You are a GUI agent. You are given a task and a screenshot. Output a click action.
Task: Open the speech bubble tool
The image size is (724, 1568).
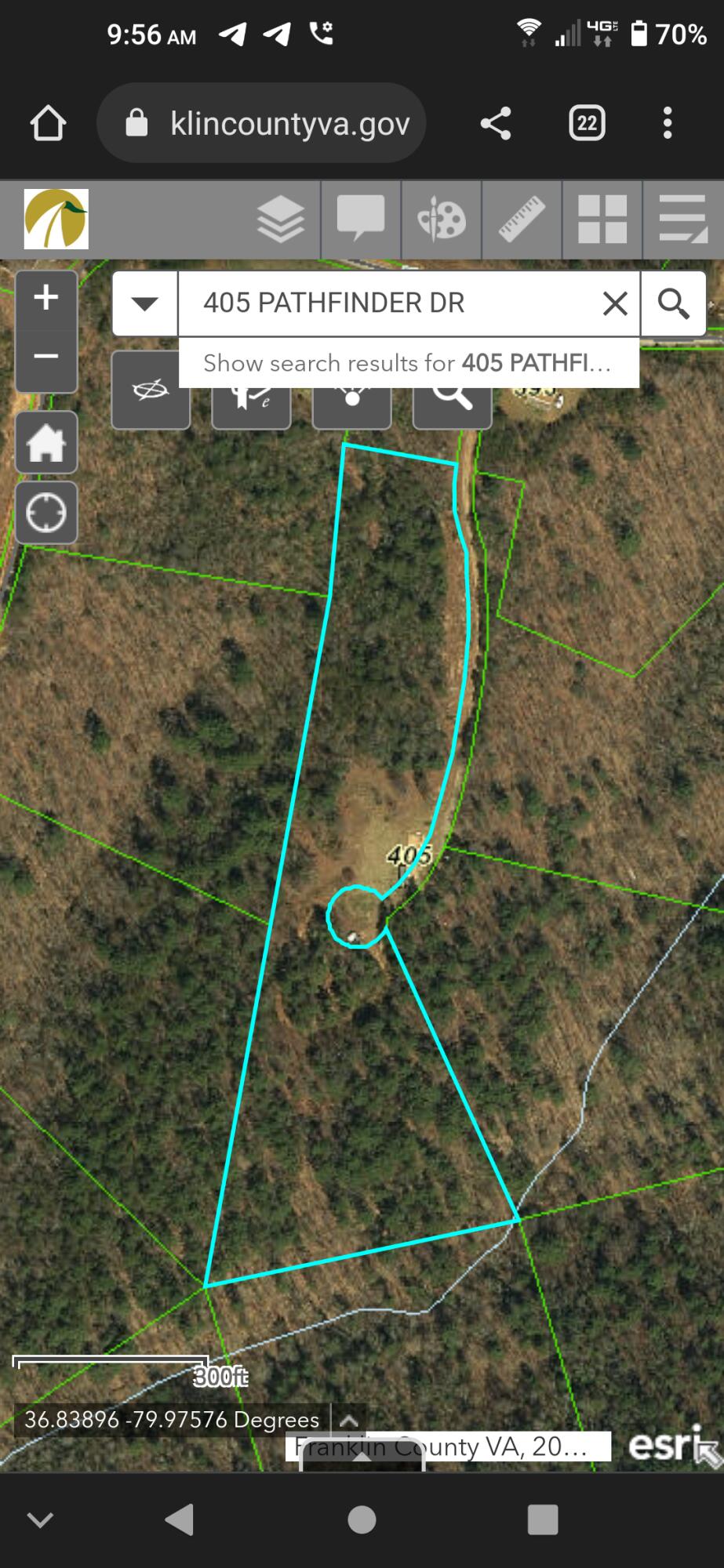[x=361, y=220]
